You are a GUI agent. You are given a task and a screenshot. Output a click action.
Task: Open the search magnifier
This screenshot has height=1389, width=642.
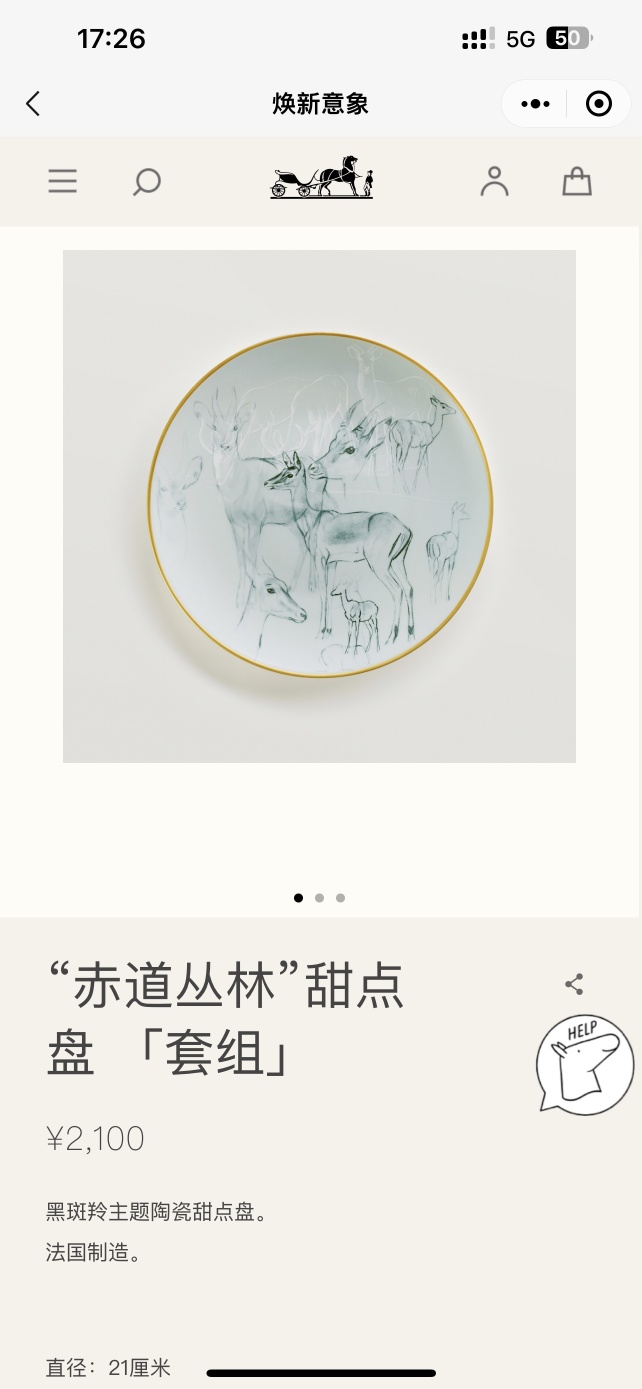coord(147,182)
